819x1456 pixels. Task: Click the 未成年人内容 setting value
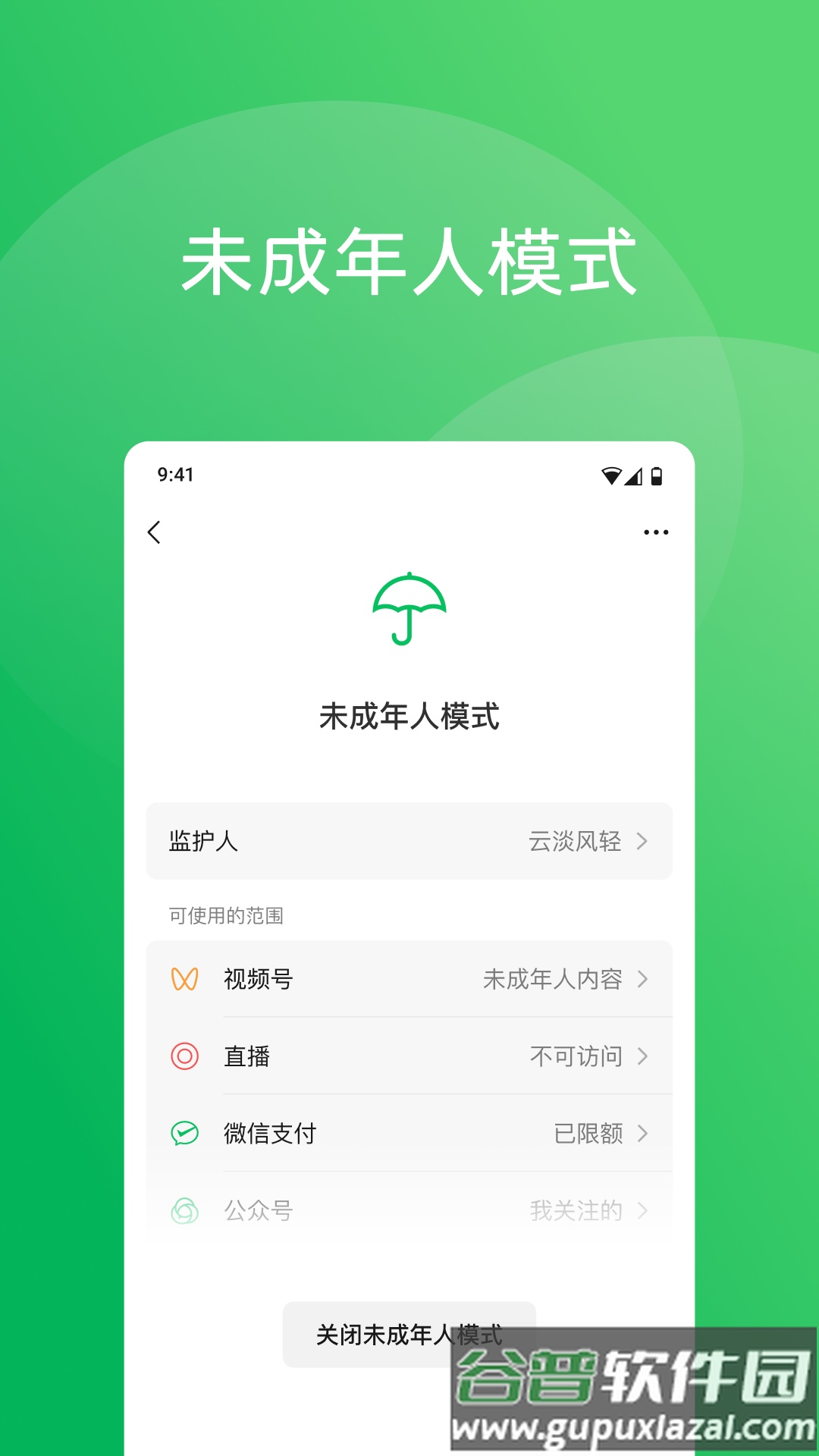[x=554, y=980]
